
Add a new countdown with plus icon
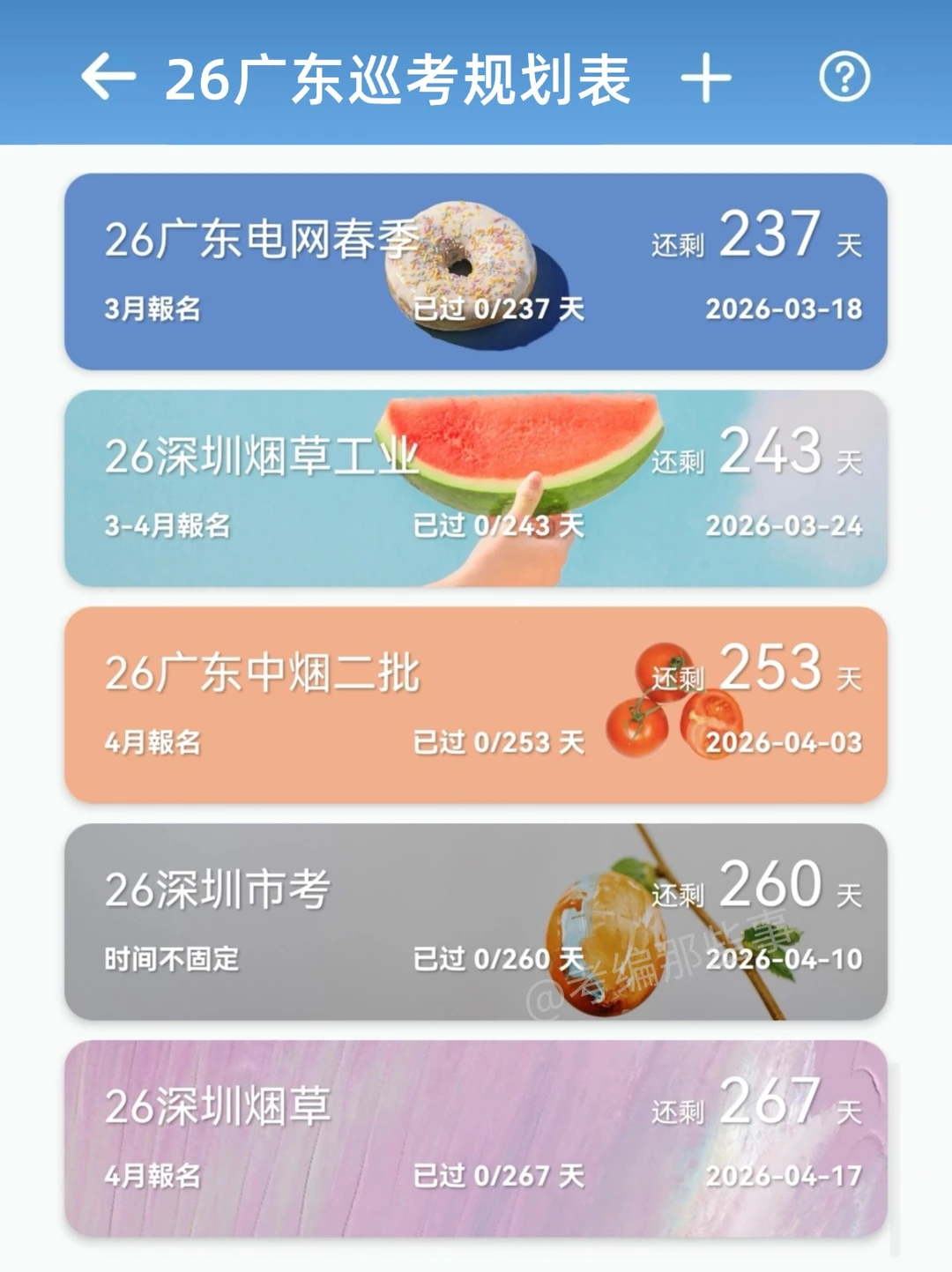click(706, 78)
